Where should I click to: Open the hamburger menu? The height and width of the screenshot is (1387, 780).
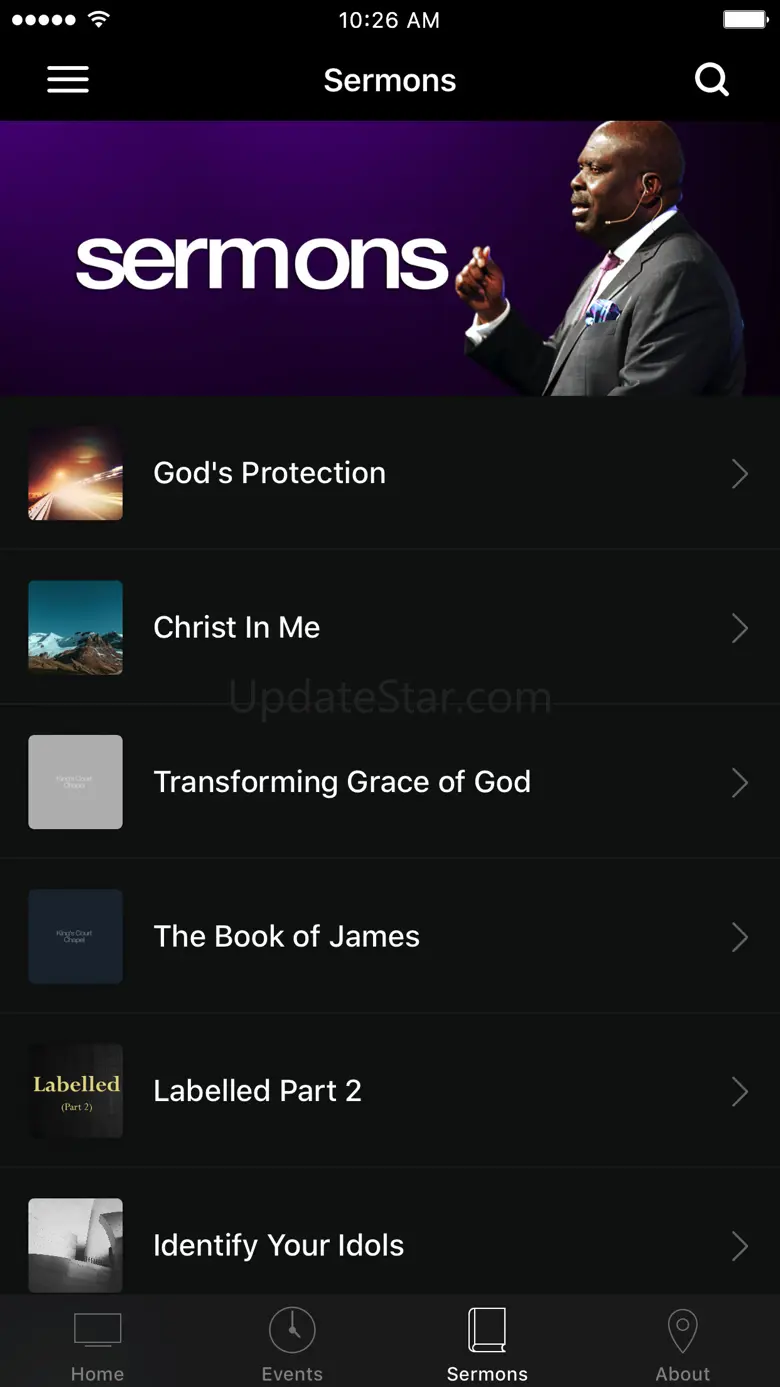click(68, 80)
